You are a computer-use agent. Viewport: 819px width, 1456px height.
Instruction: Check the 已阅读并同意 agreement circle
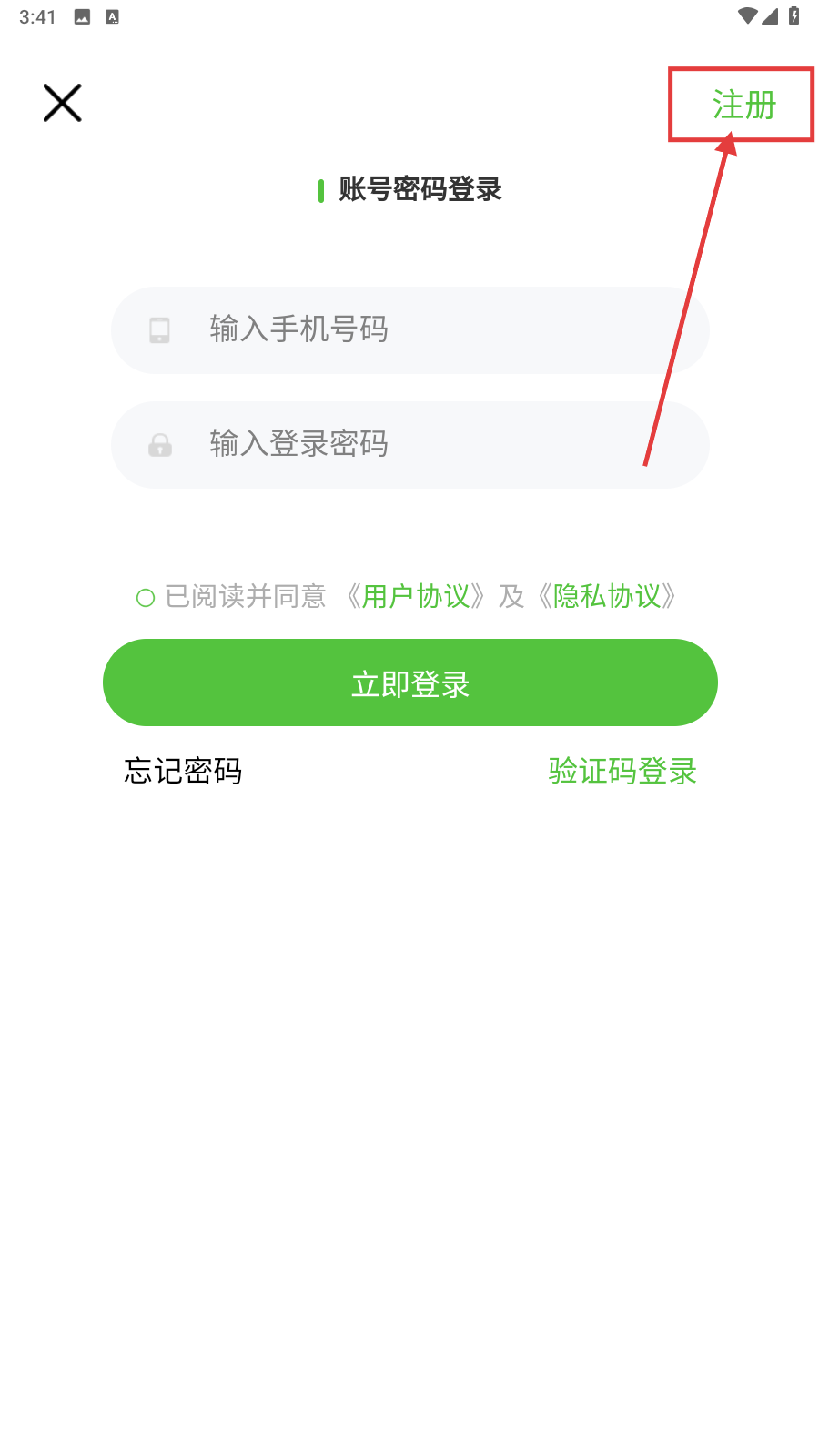[146, 598]
